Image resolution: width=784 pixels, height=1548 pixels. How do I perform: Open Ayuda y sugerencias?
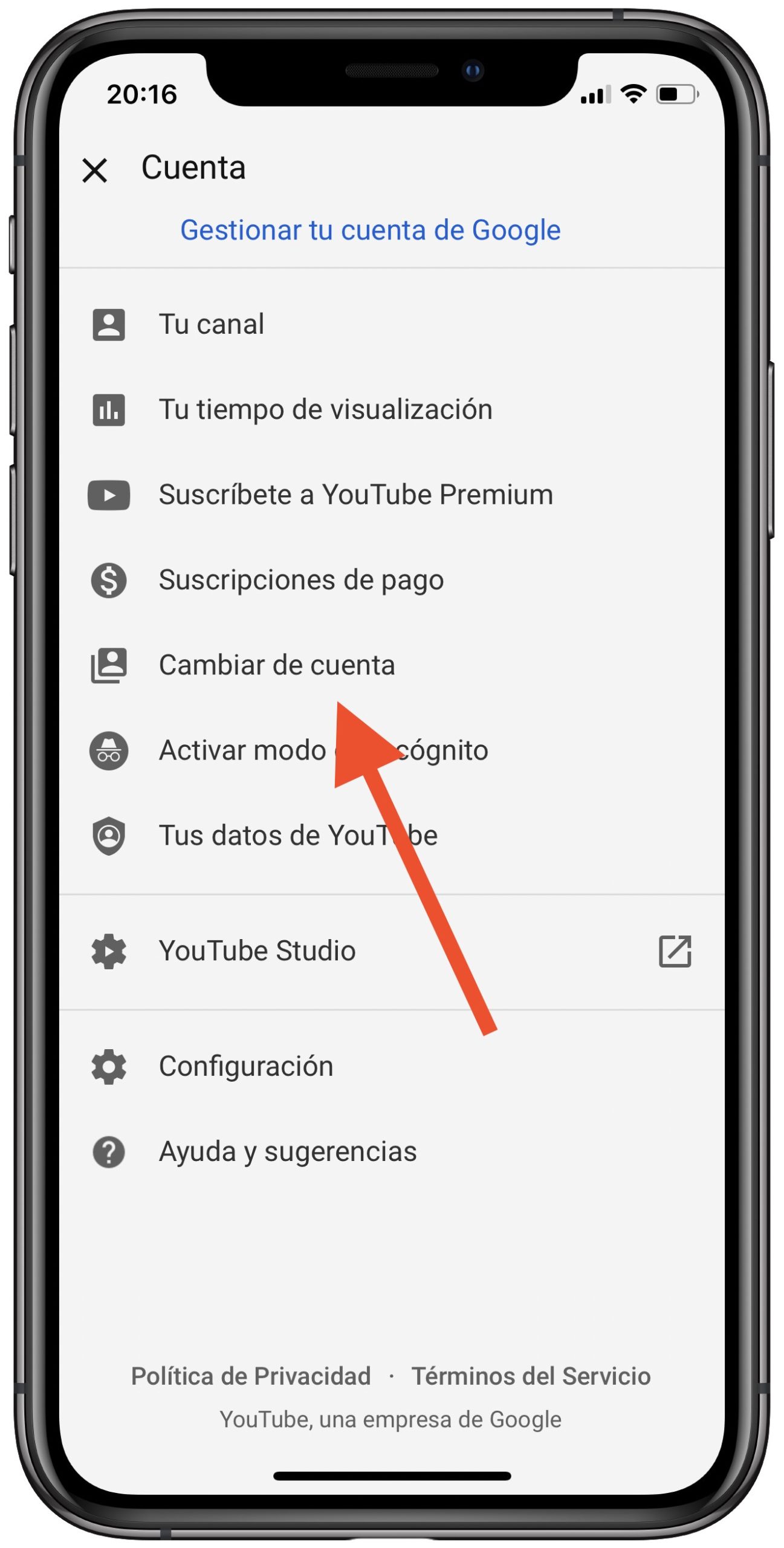pos(288,1151)
